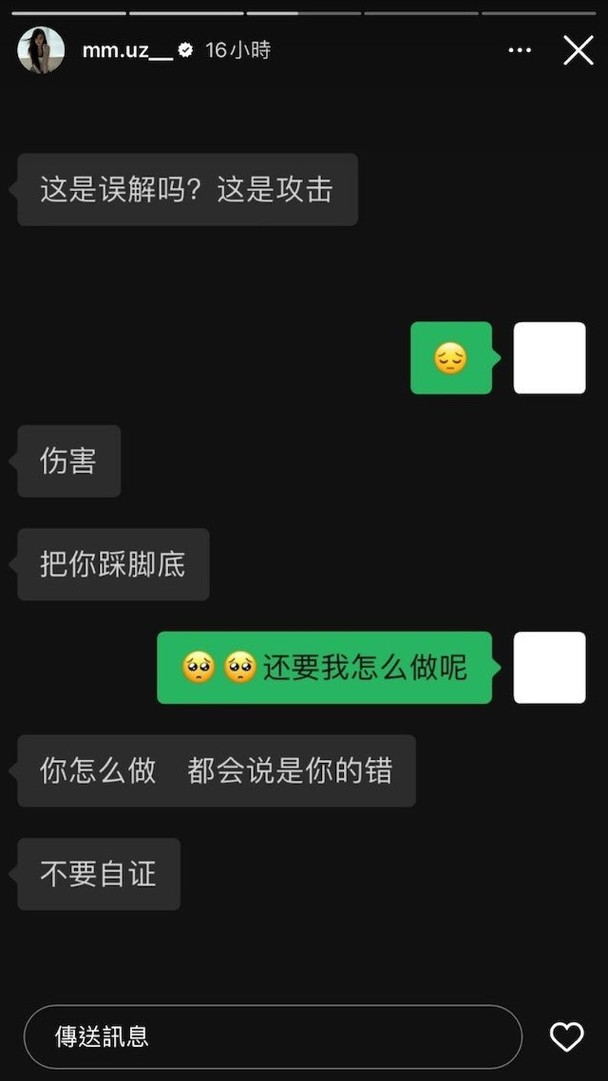Like this story with the heart
Screen dimensions: 608x1081
click(x=567, y=1036)
